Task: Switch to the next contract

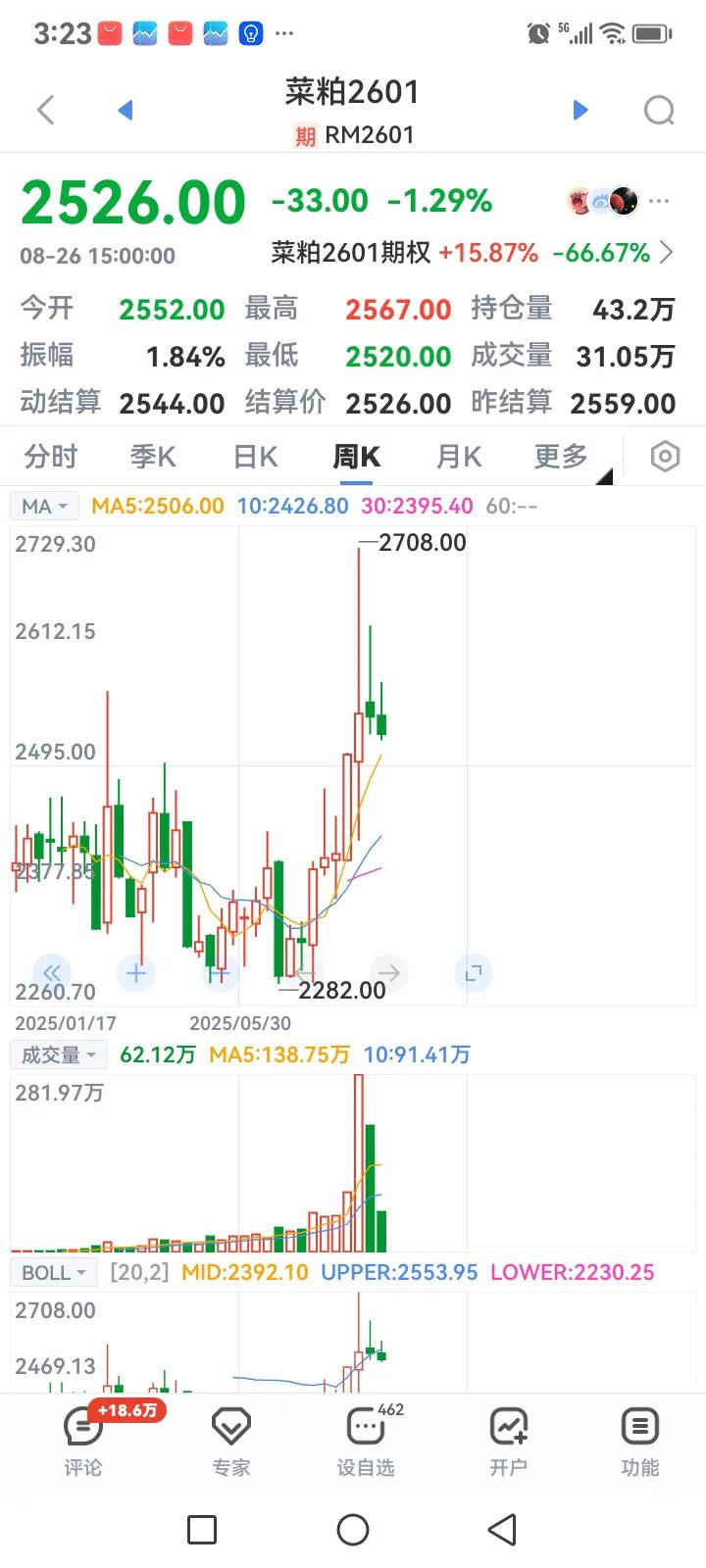Action: tap(580, 110)
